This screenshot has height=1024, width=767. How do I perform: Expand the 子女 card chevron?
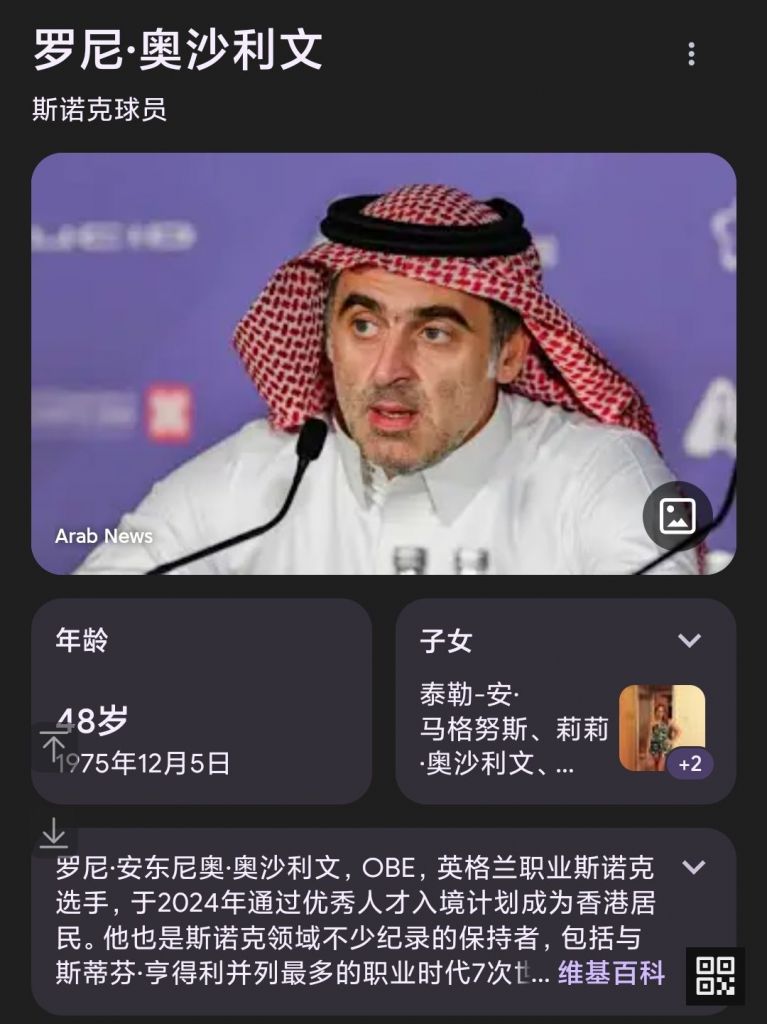click(689, 640)
